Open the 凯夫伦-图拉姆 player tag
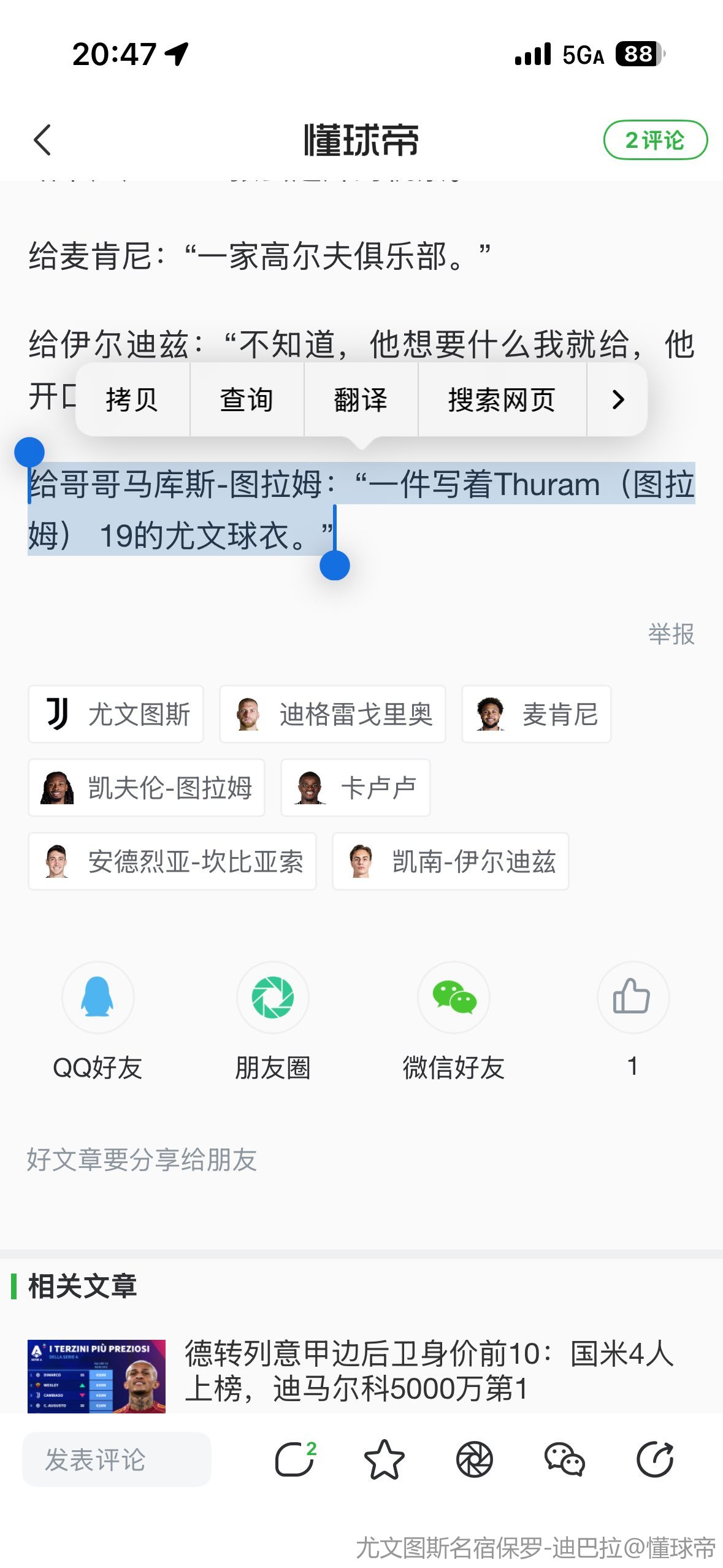Viewport: 723px width, 1568px height. [147, 788]
